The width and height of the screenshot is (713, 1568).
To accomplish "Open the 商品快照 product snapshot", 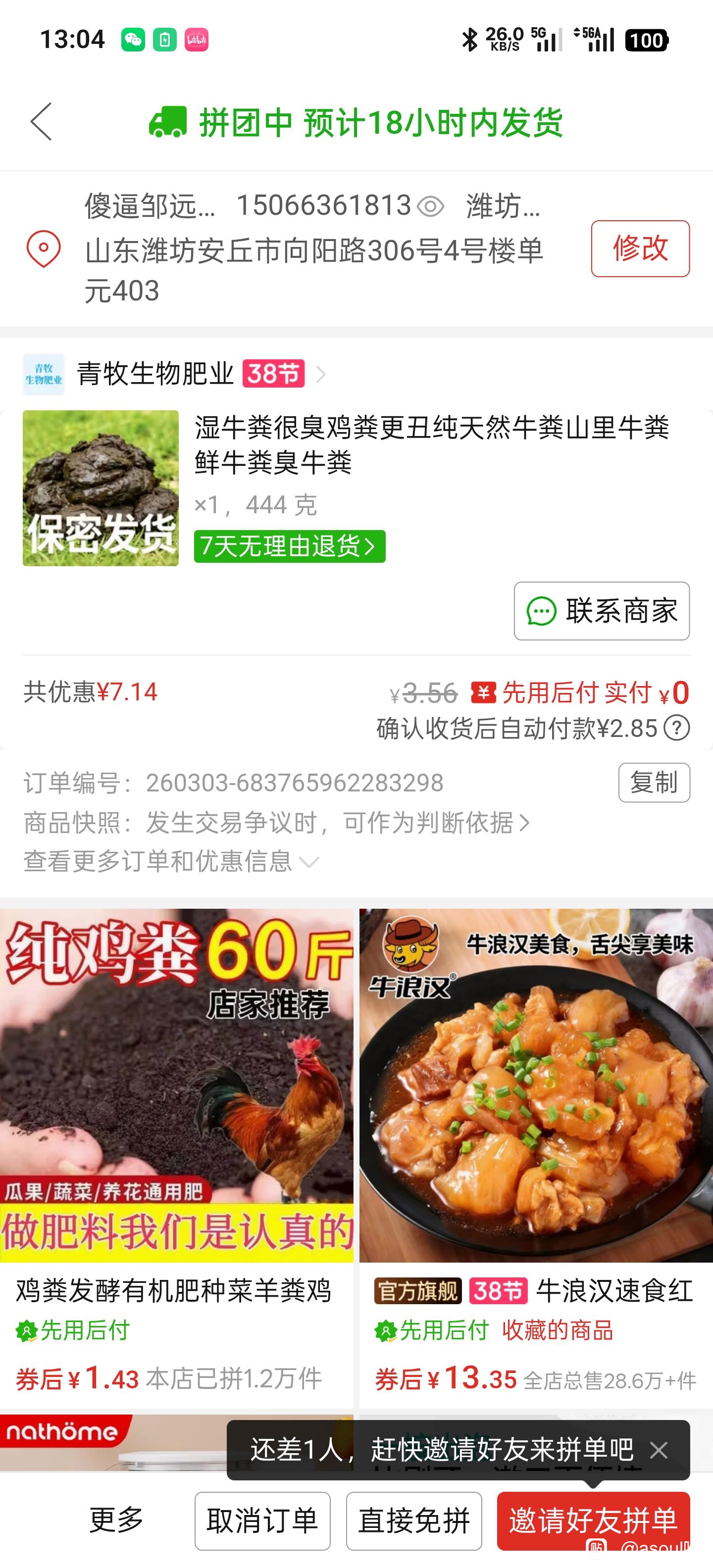I will click(x=277, y=822).
